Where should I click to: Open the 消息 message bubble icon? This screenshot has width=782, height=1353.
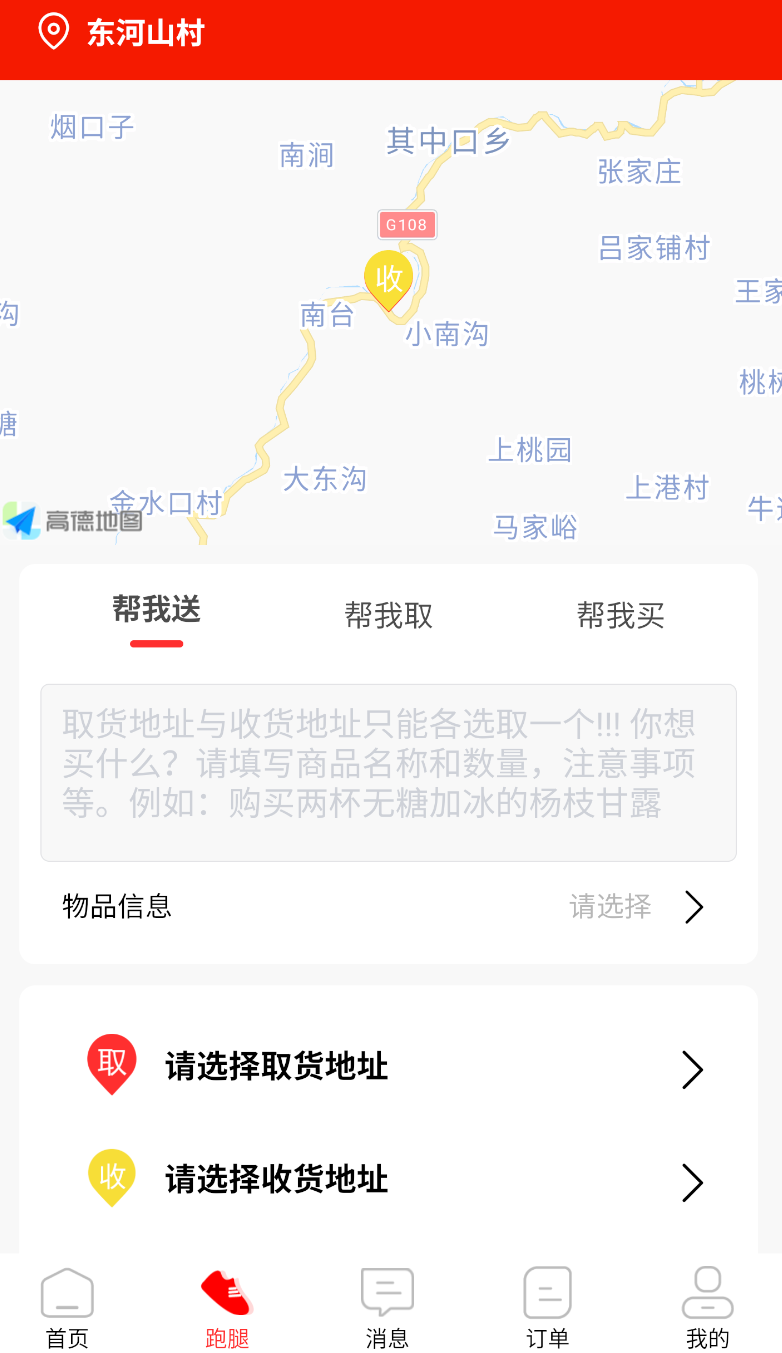click(387, 1293)
